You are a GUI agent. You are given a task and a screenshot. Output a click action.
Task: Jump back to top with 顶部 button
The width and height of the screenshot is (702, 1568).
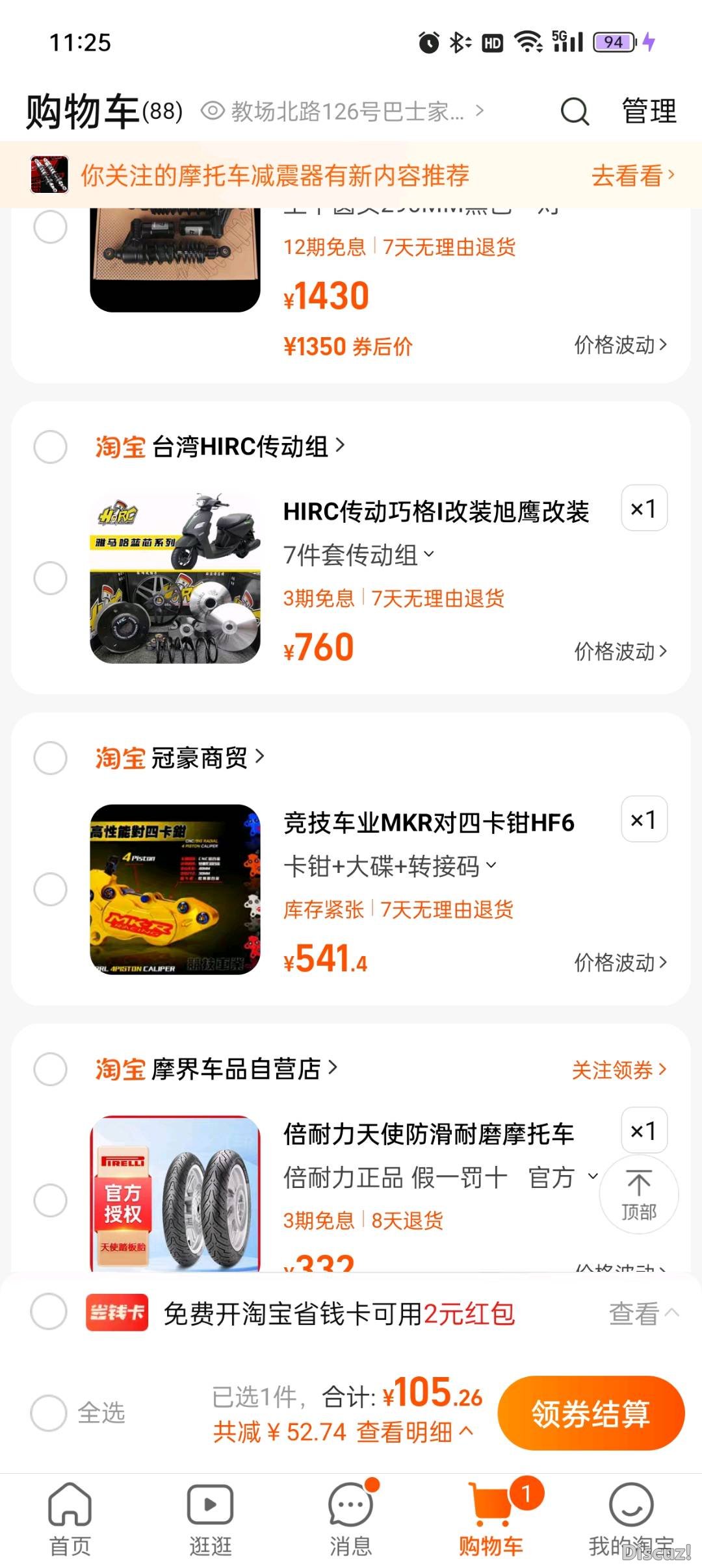click(x=638, y=1195)
